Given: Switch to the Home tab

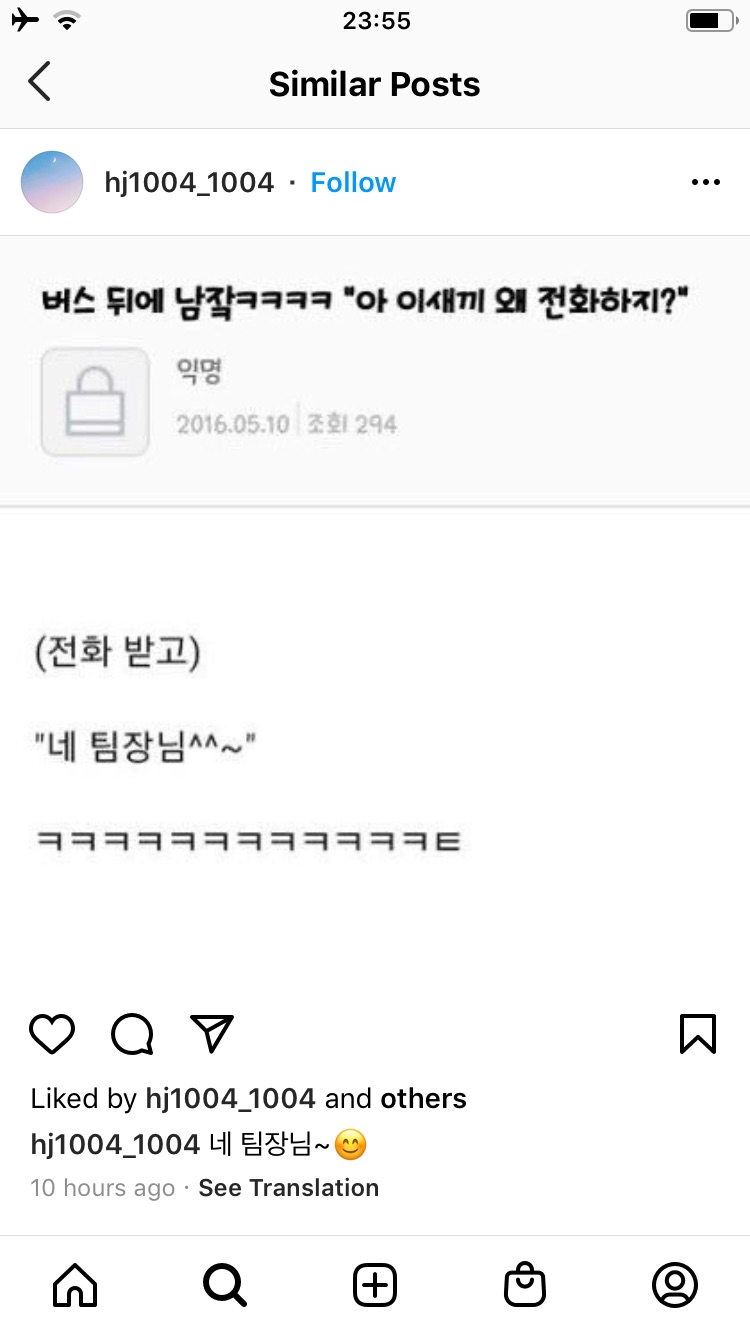Looking at the screenshot, I should tap(75, 1285).
